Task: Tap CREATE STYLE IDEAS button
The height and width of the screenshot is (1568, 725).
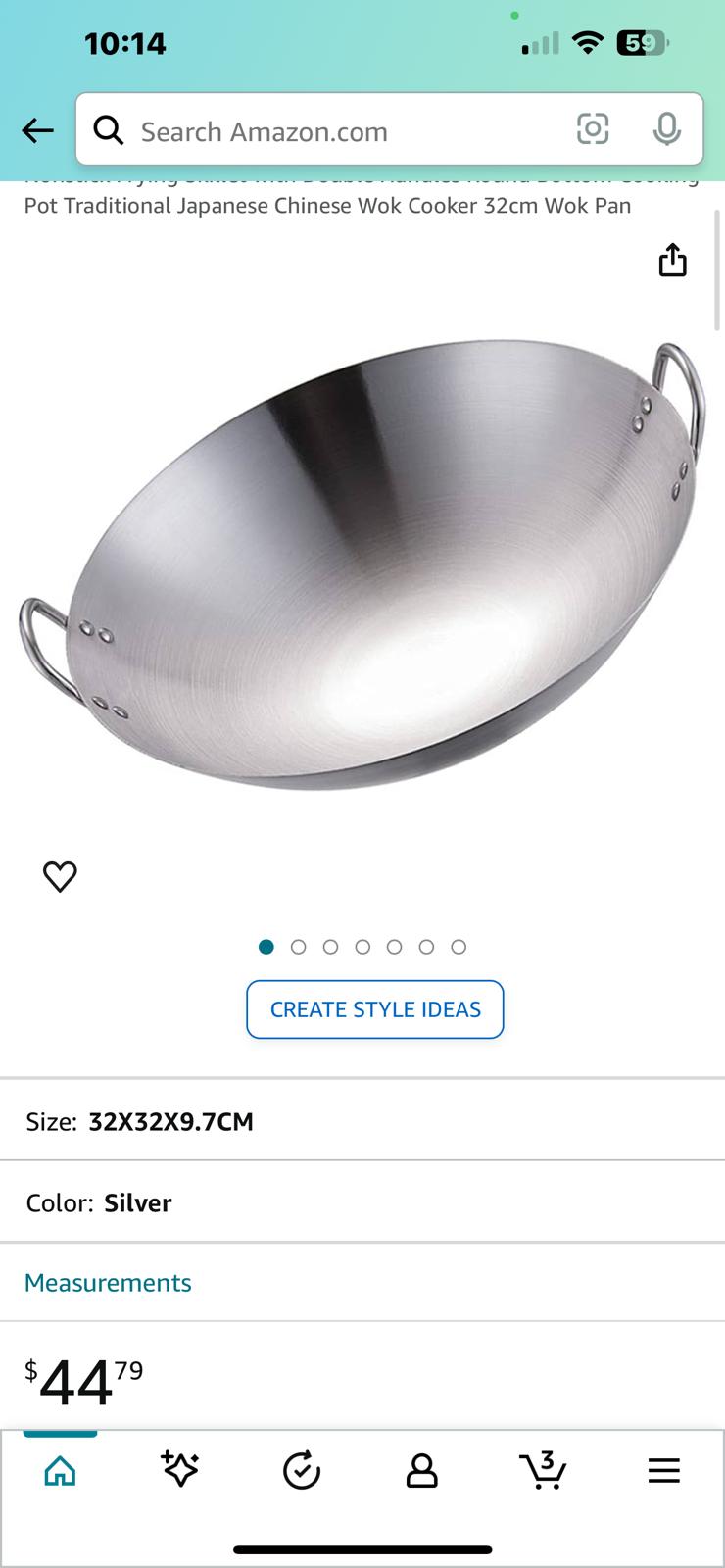Action: click(375, 1009)
